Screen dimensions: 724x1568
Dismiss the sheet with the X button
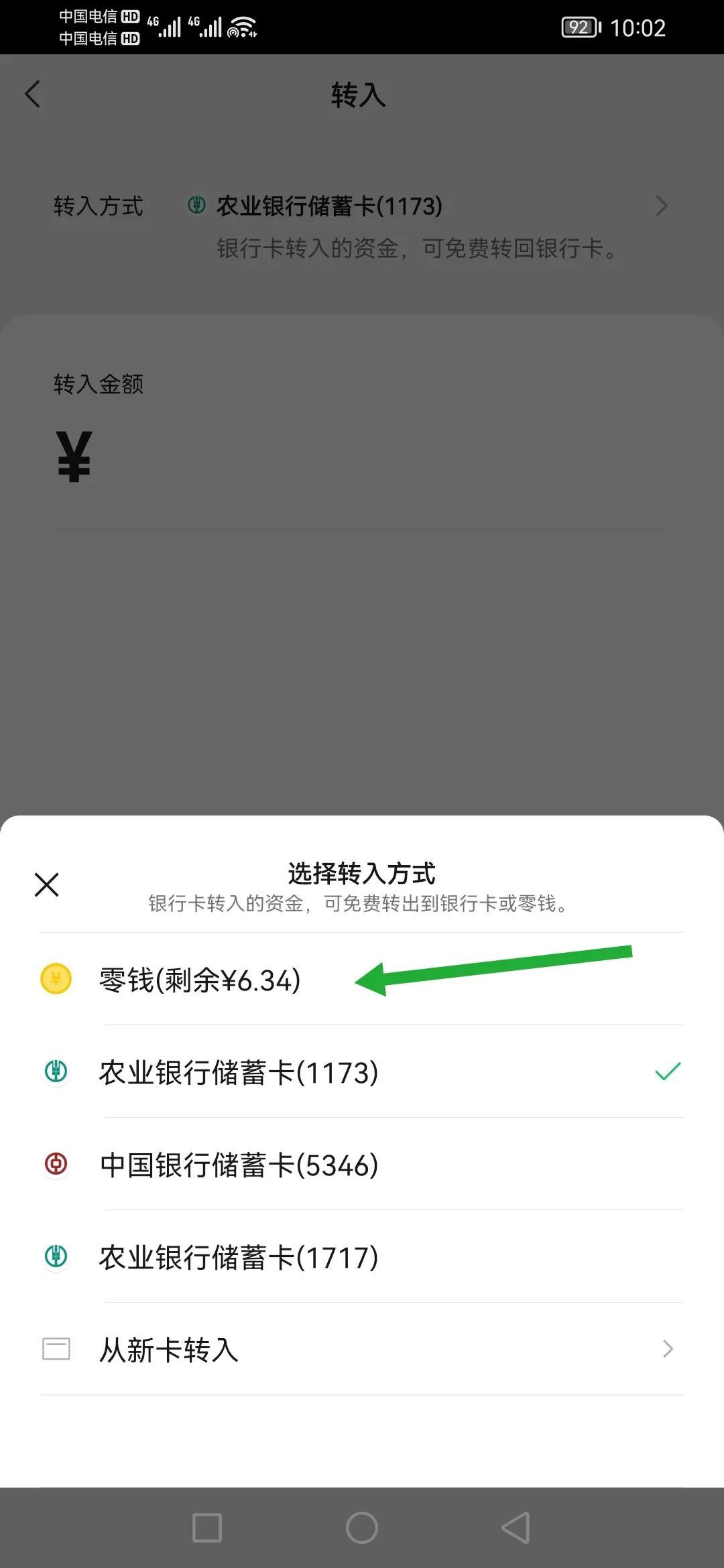coord(46,885)
